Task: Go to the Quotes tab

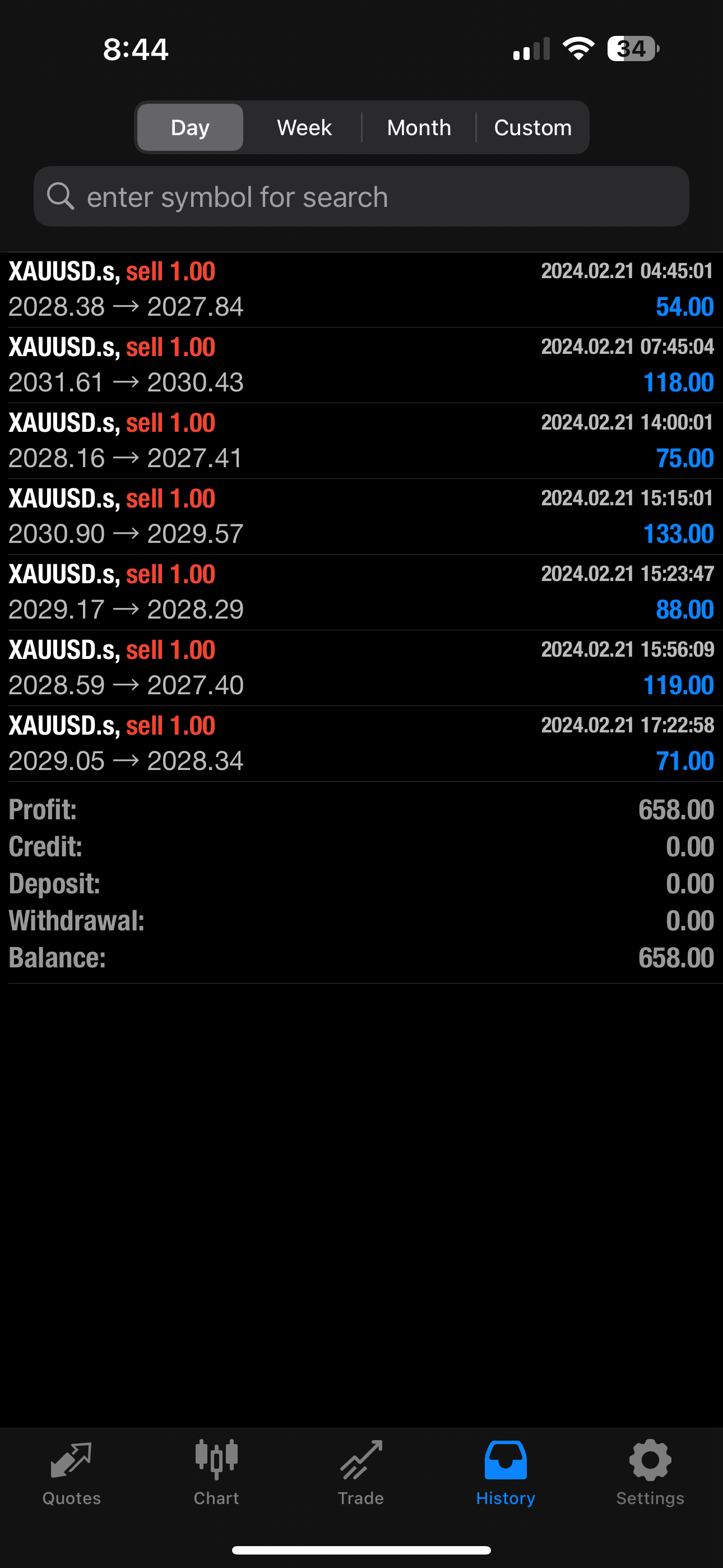Action: pyautogui.click(x=71, y=1472)
